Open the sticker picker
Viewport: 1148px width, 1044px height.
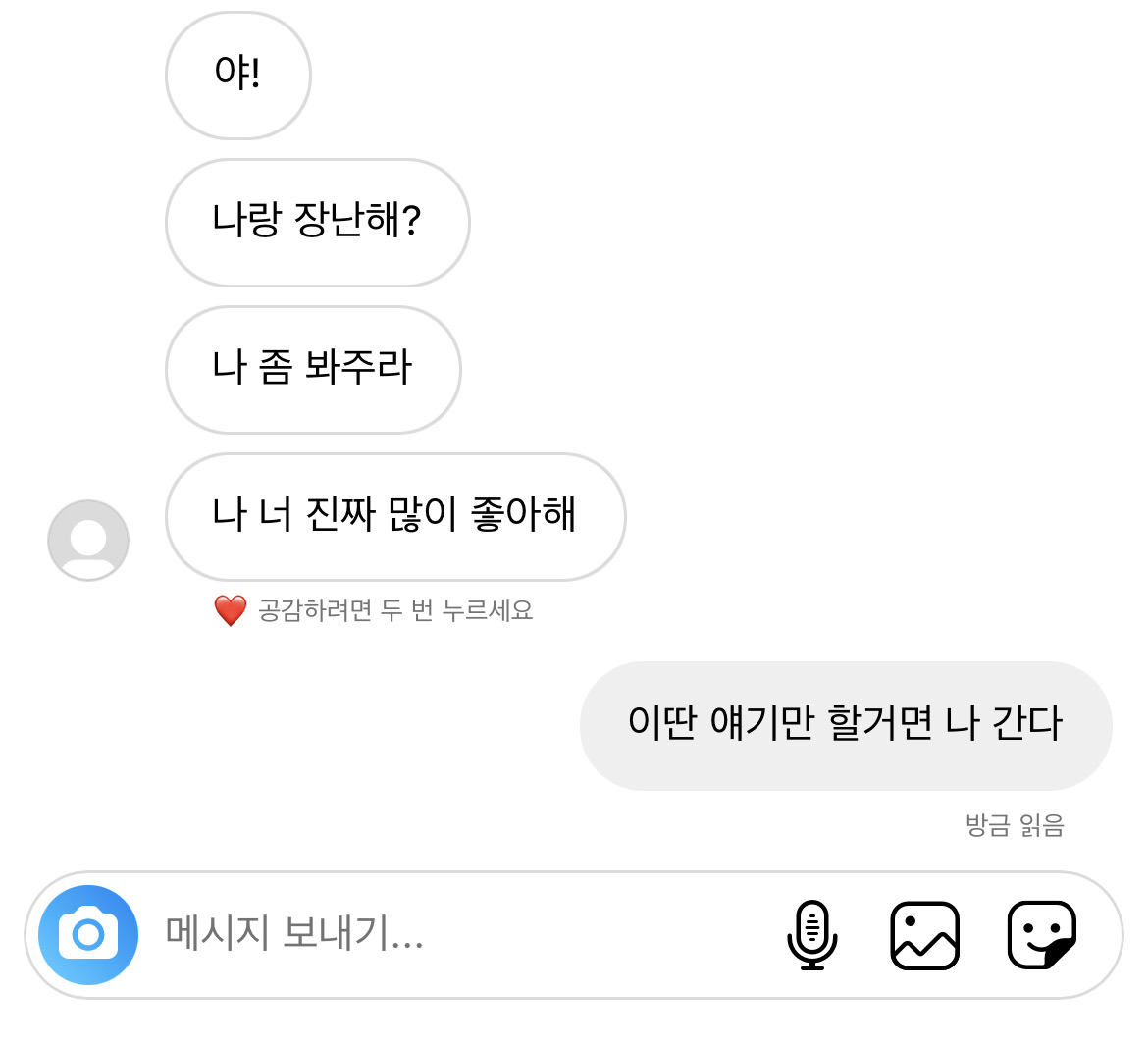coord(1042,934)
